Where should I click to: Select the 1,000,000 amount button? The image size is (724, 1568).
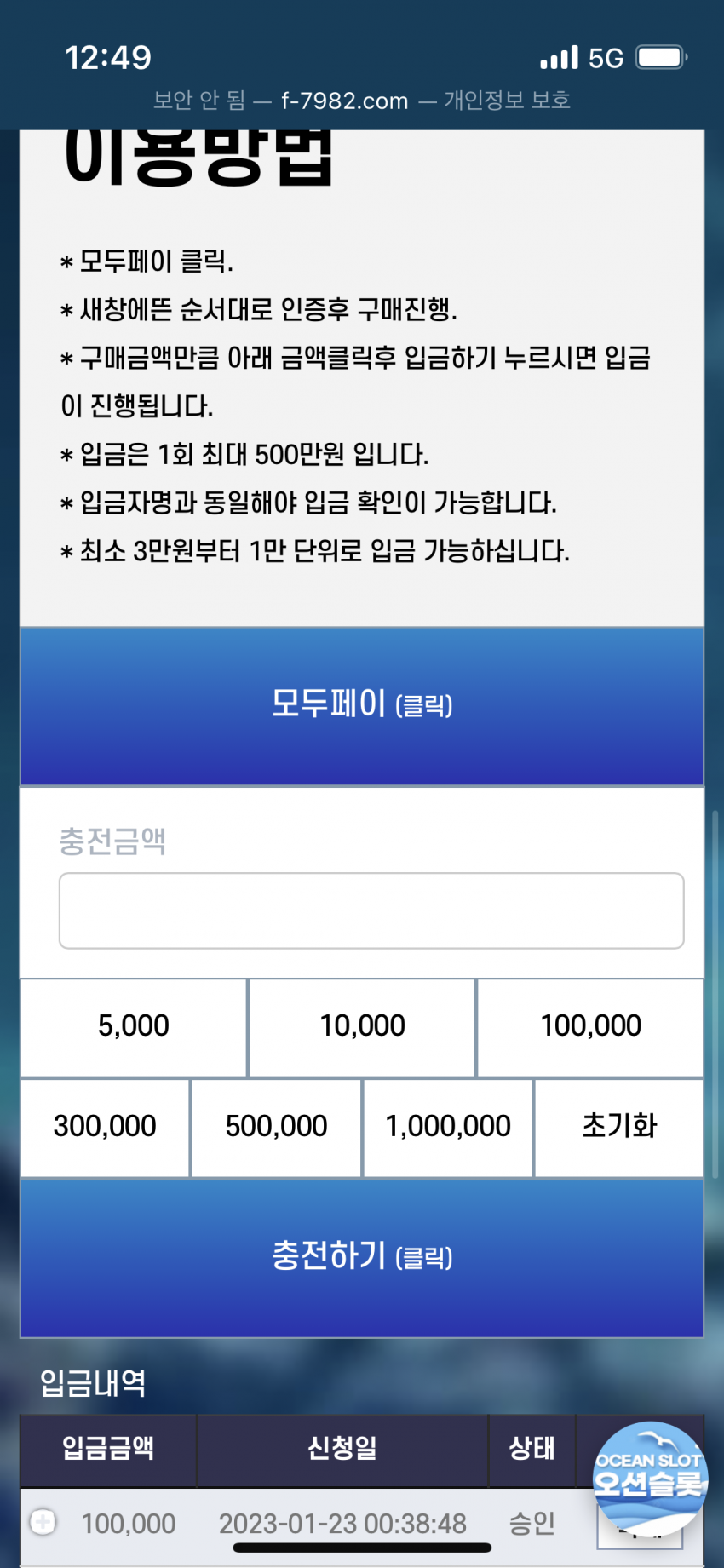click(x=448, y=1127)
